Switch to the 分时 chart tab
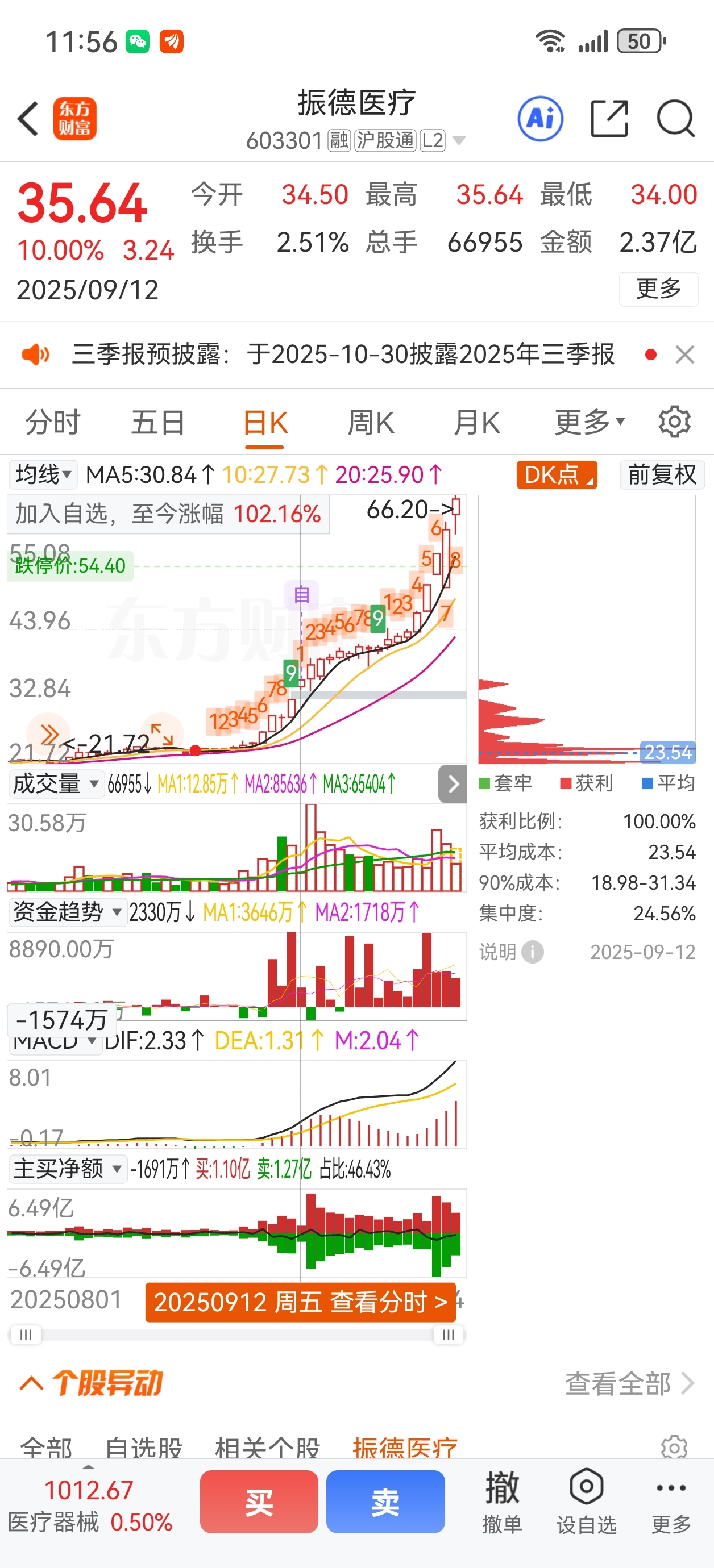714x1568 pixels. click(52, 423)
